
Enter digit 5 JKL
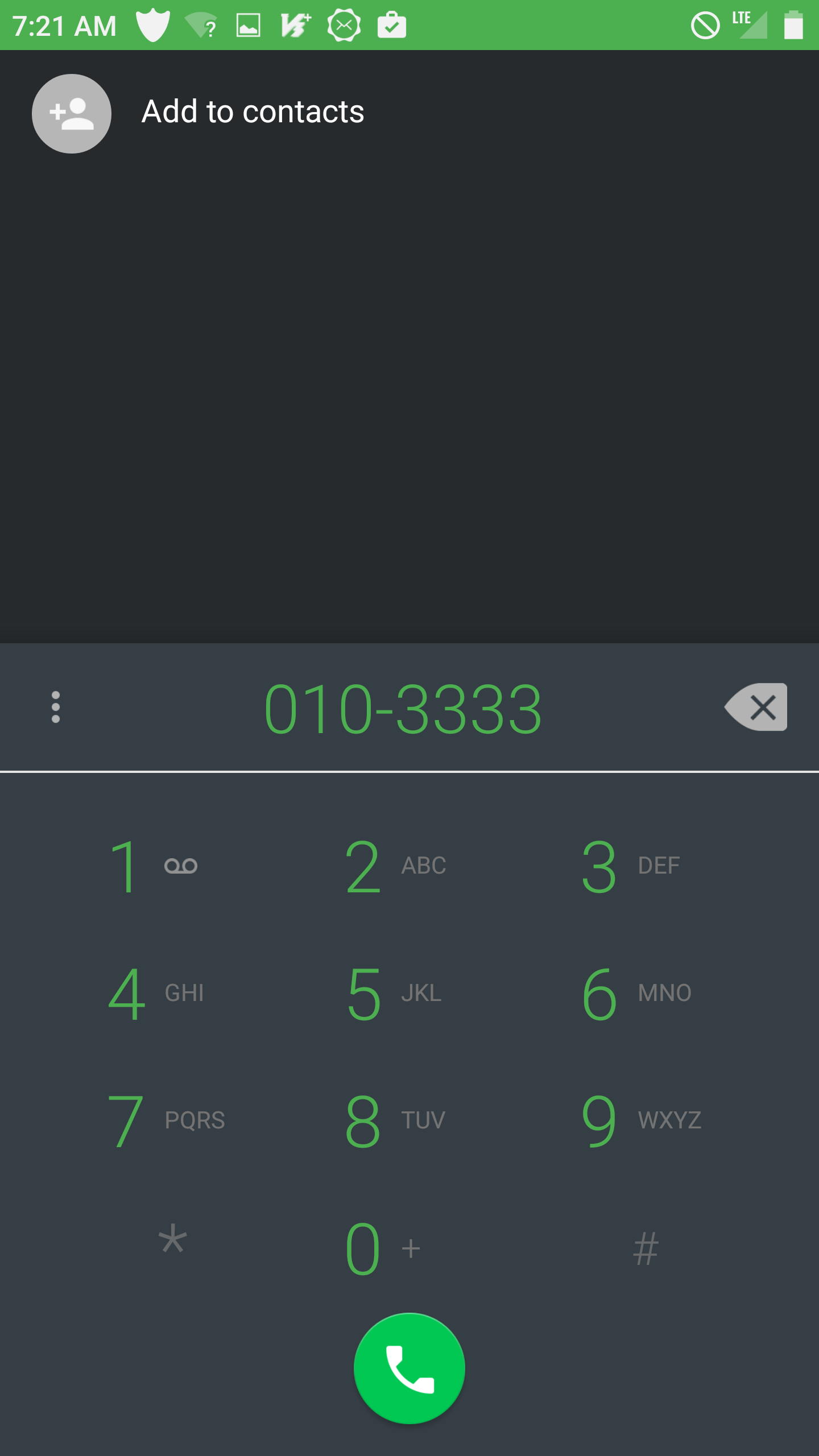pyautogui.click(x=394, y=994)
